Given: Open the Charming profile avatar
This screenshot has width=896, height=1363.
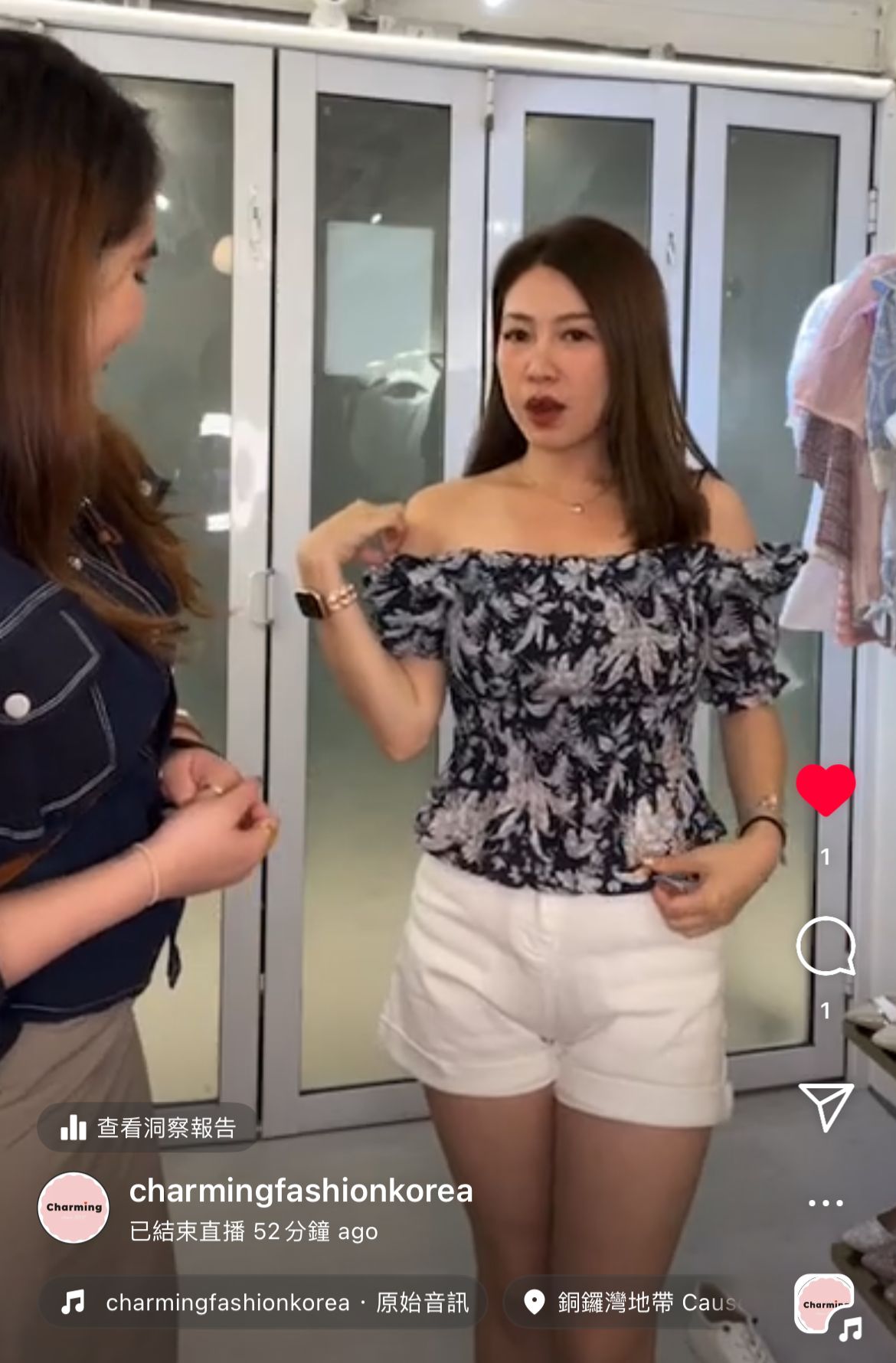Looking at the screenshot, I should pyautogui.click(x=74, y=1207).
